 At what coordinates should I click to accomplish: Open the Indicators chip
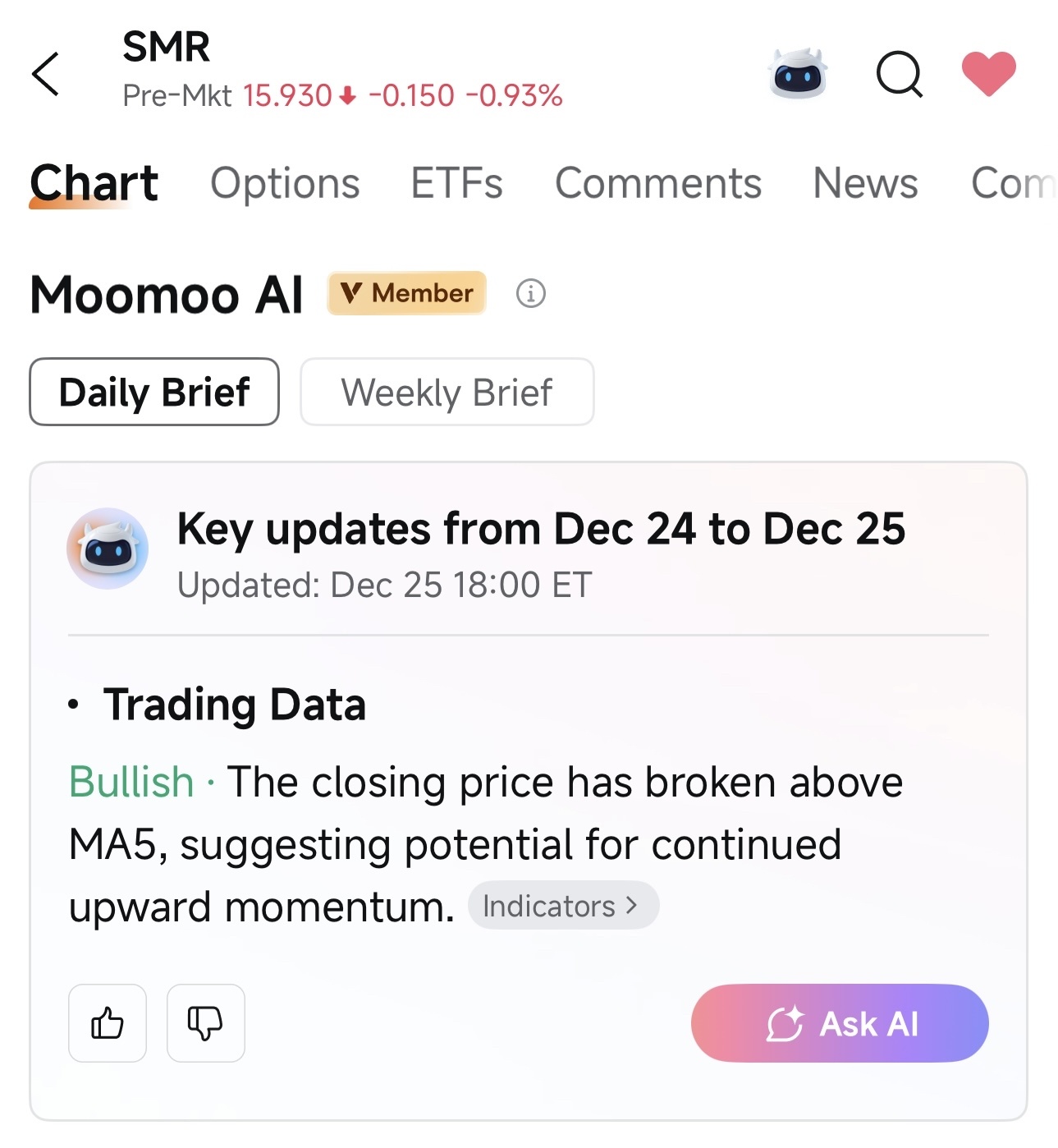[x=563, y=906]
